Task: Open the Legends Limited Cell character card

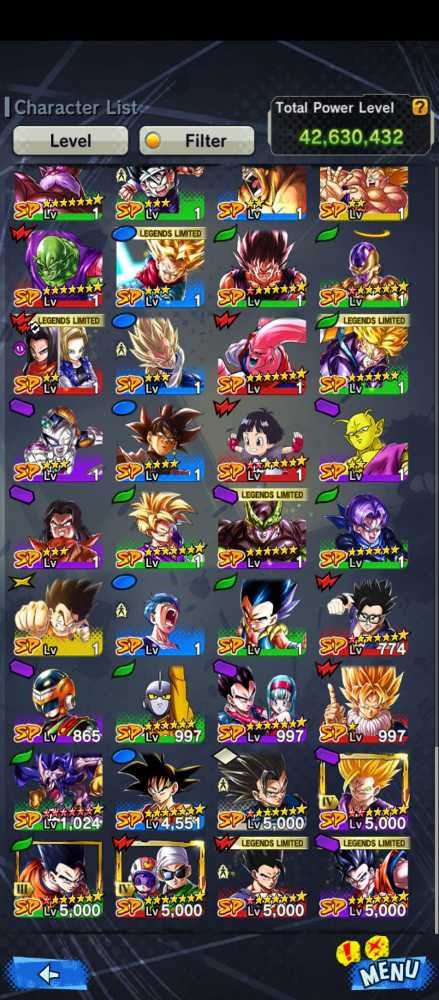Action: (262, 528)
